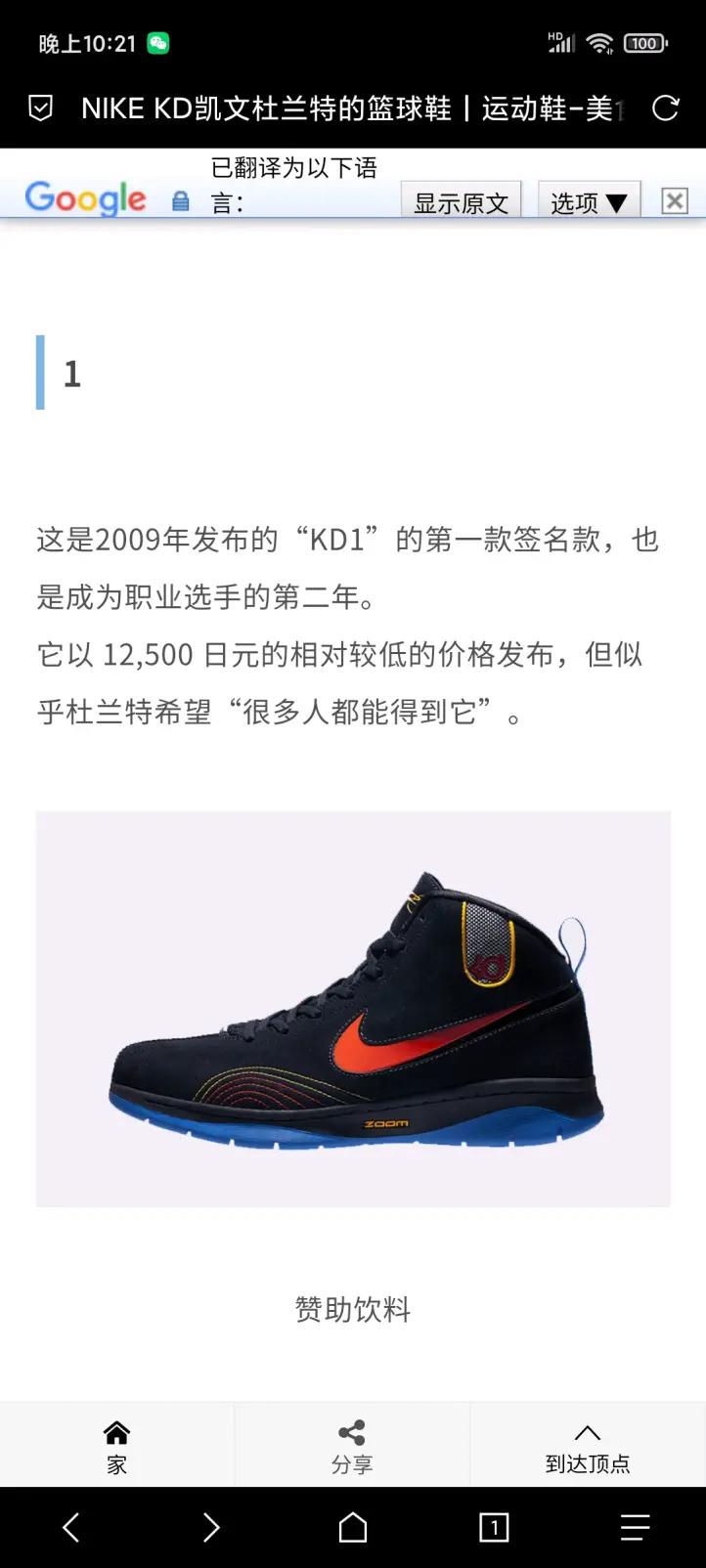Tap the shield security icon
Viewport: 706px width, 1568px height.
40,109
